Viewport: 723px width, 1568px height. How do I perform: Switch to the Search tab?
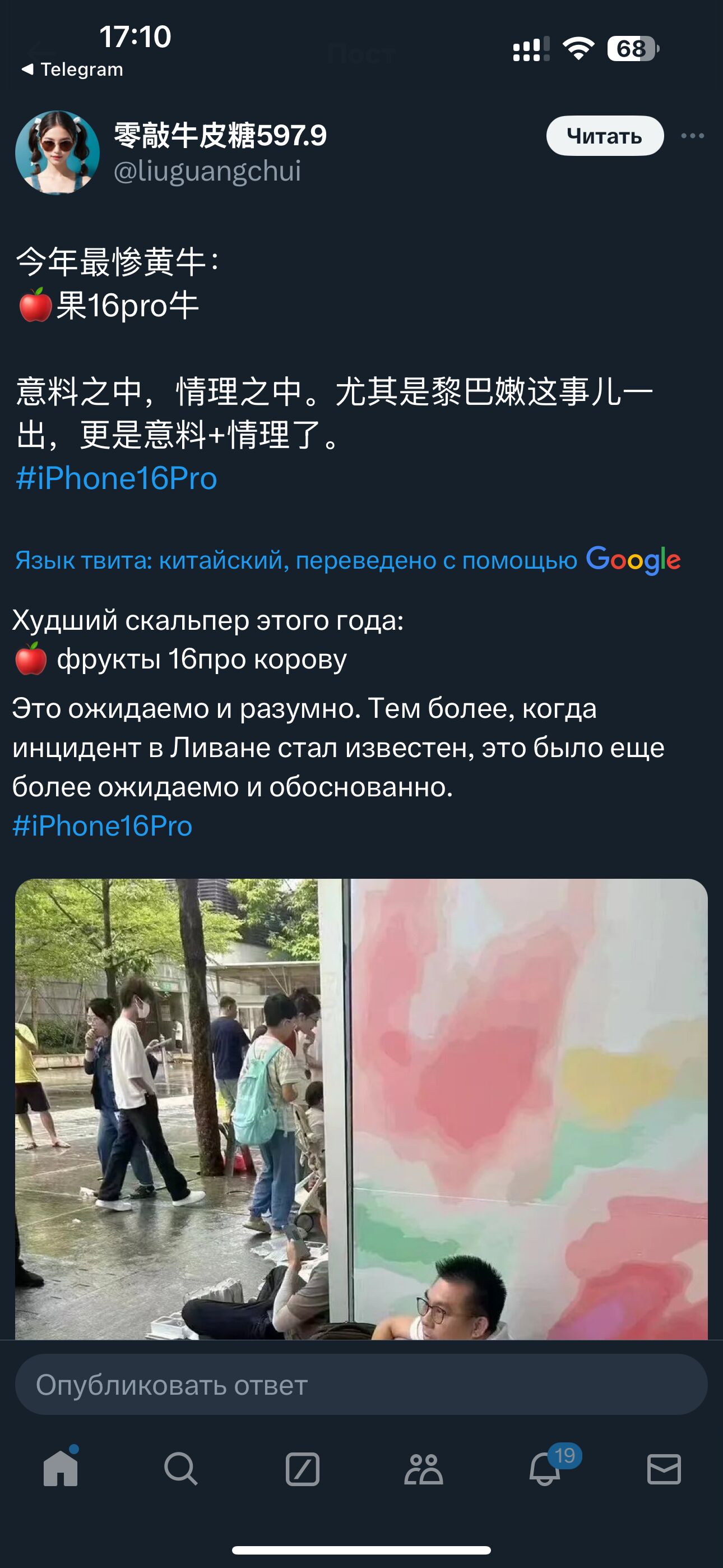[x=180, y=1469]
